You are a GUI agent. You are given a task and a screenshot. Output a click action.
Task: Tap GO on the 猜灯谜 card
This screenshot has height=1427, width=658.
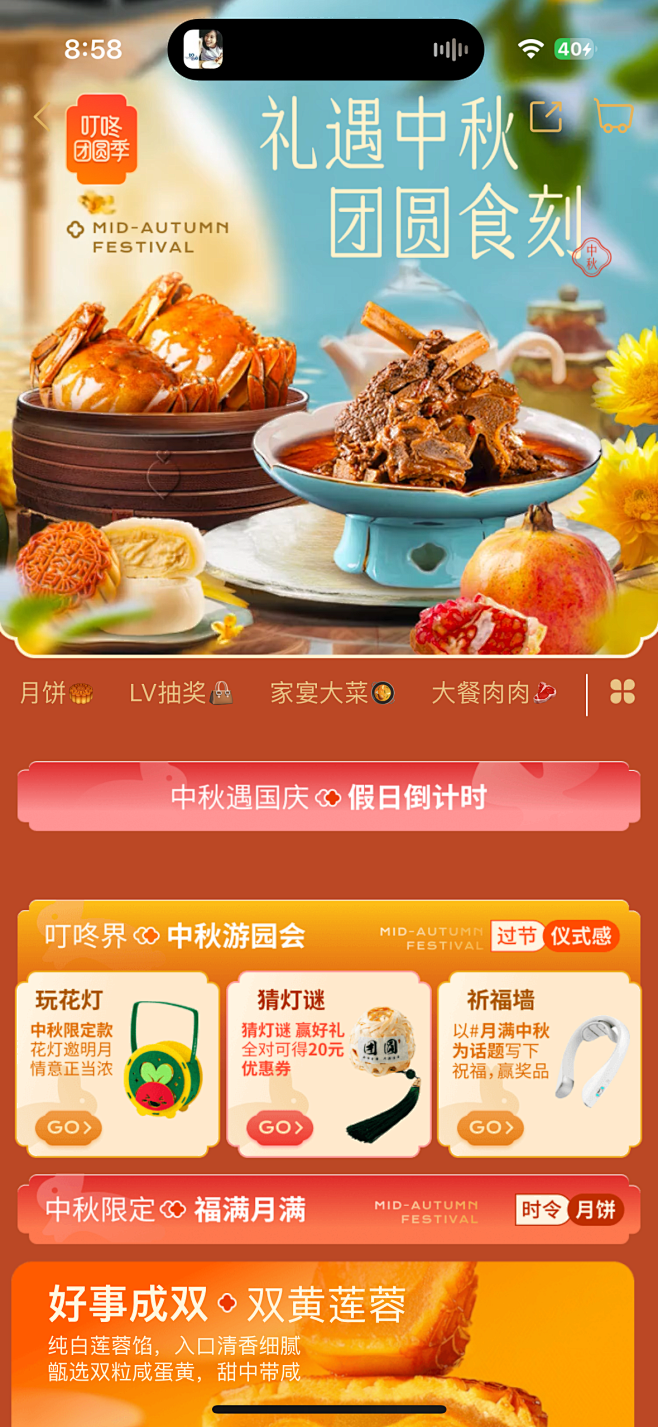click(280, 1127)
